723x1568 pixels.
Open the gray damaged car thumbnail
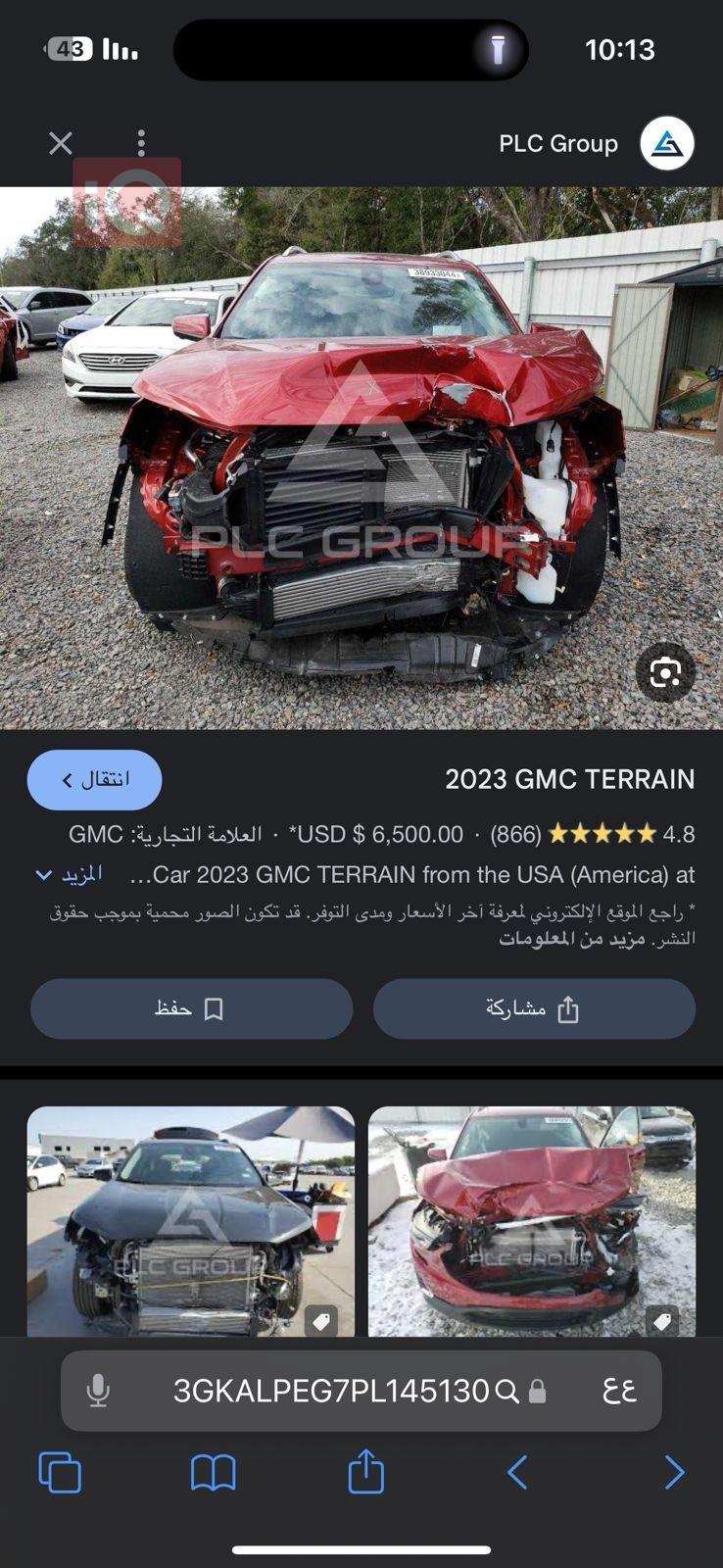(190, 1220)
